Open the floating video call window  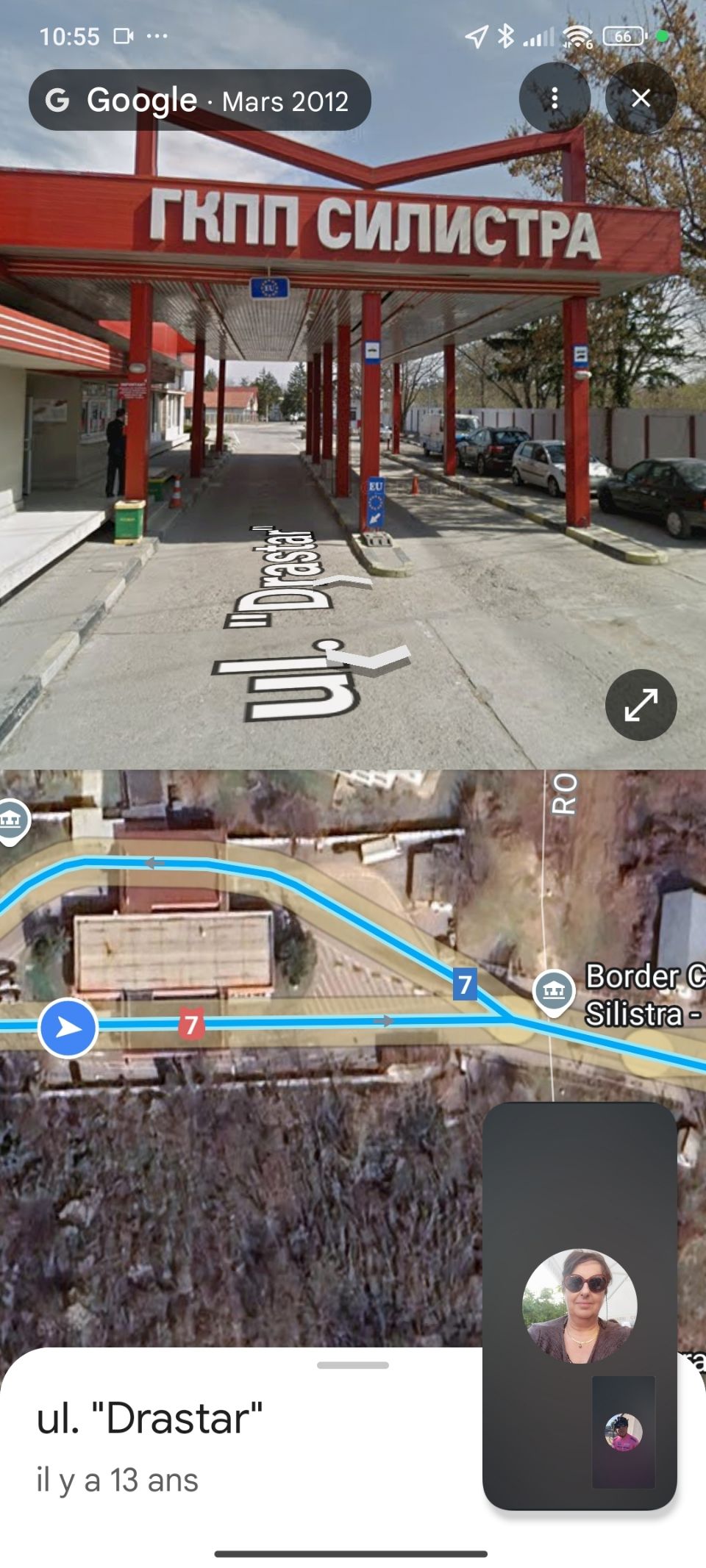pos(580,1304)
